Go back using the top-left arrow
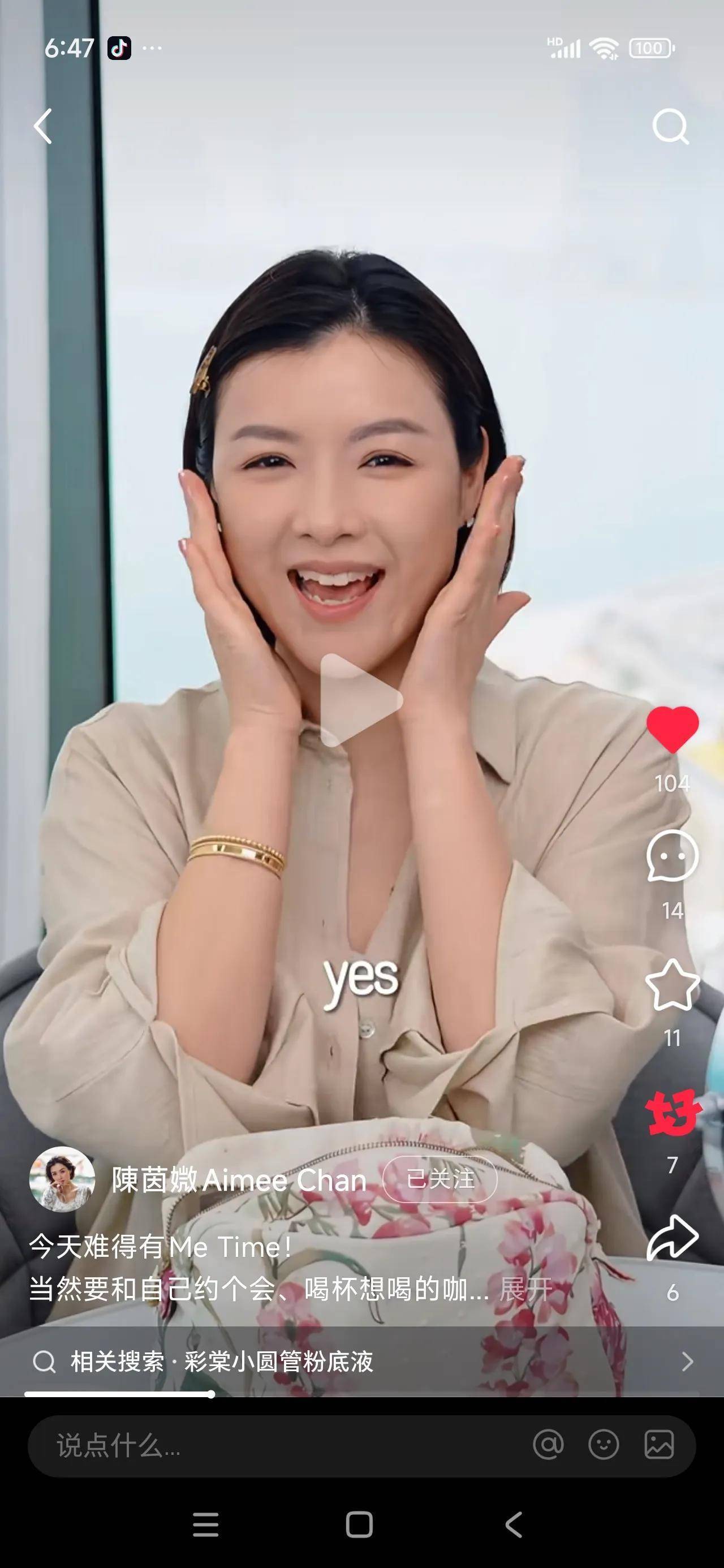The image size is (724, 1568). pyautogui.click(x=42, y=126)
